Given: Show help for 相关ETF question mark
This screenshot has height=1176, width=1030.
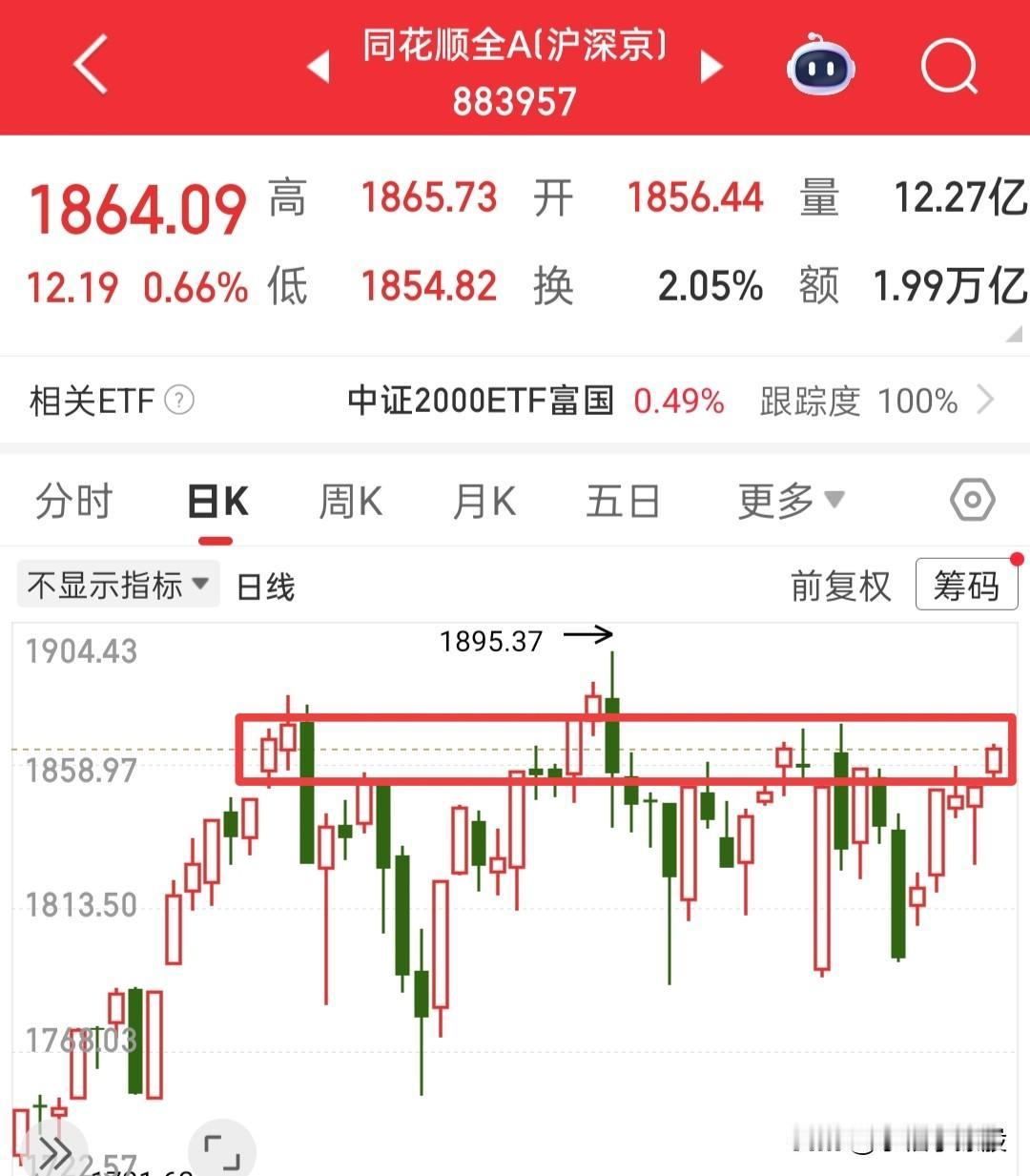Looking at the screenshot, I should point(179,400).
